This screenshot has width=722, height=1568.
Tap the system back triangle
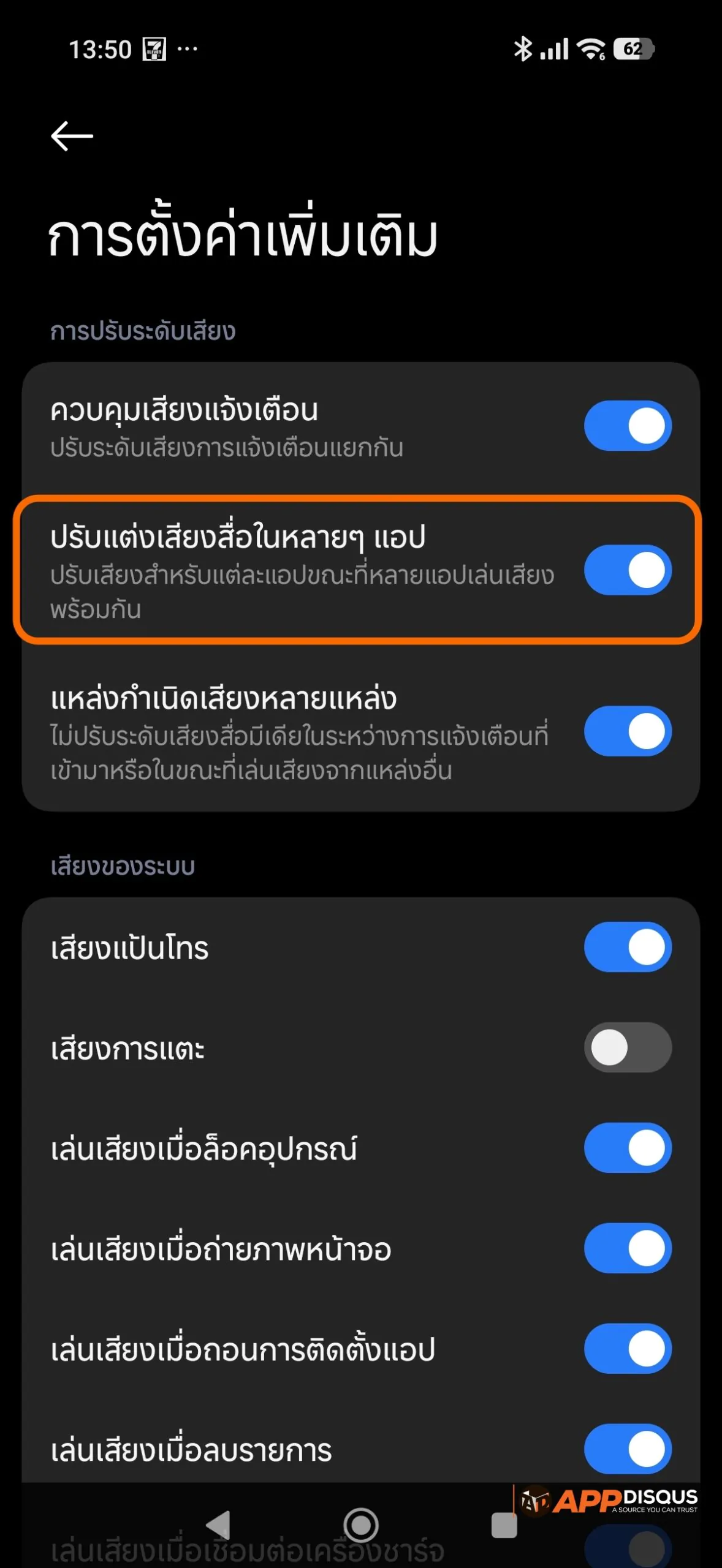tap(218, 1525)
